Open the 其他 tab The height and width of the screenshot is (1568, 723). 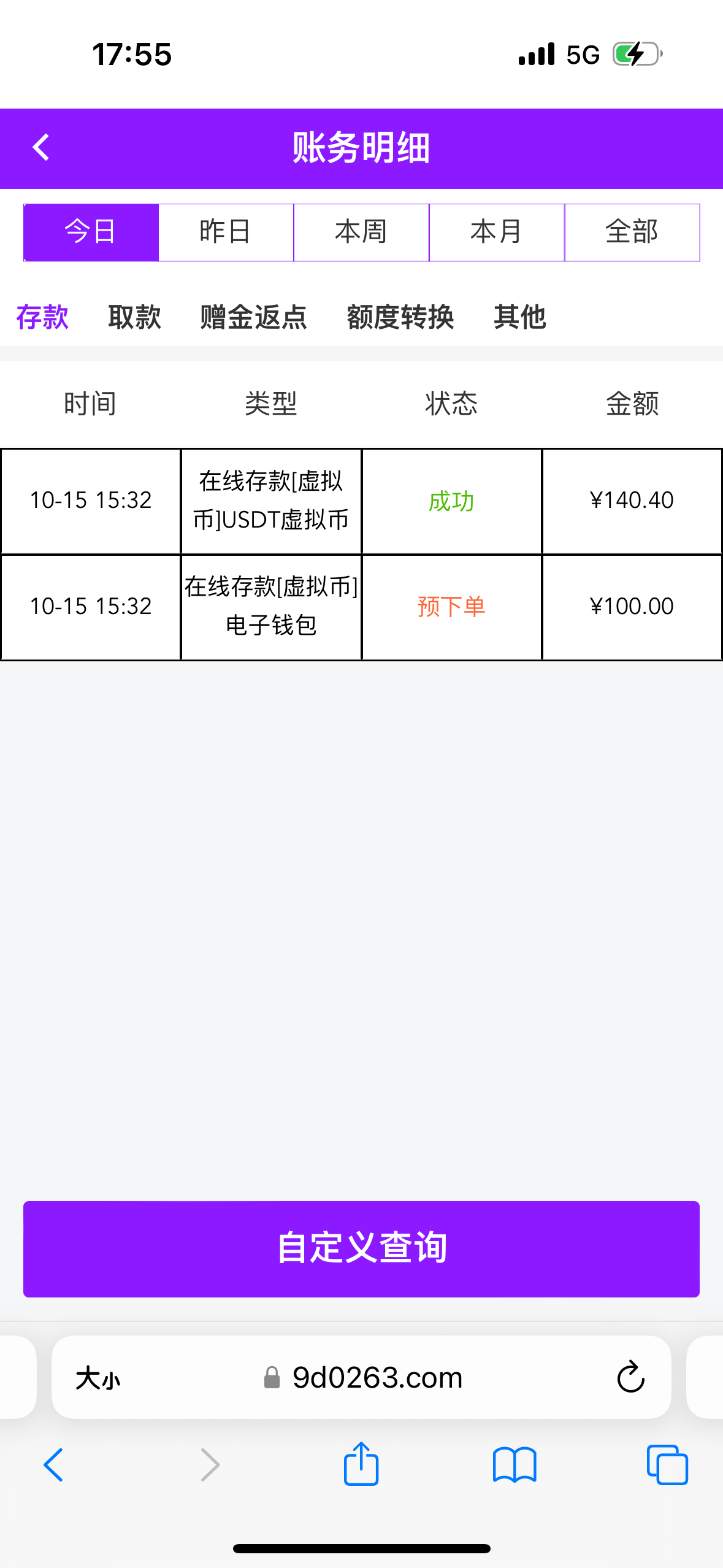tap(519, 317)
